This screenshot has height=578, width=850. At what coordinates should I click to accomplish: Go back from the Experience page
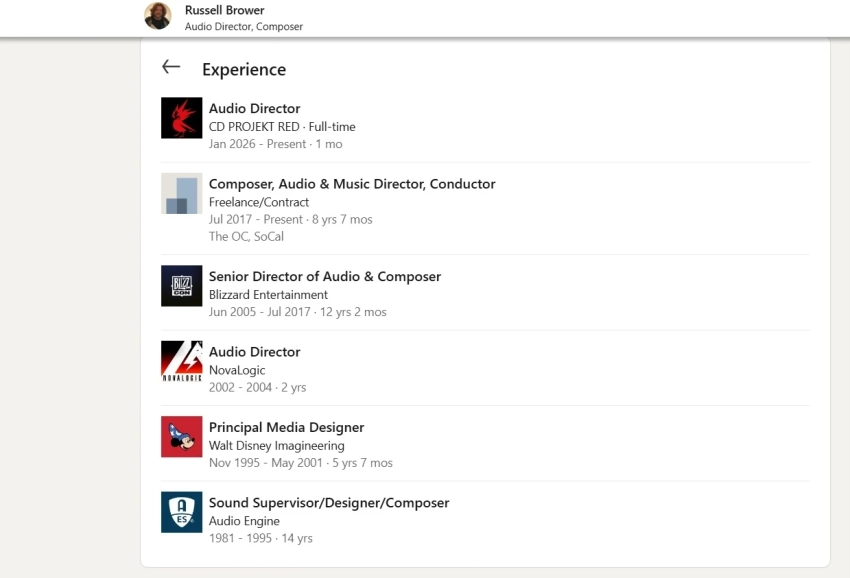(x=171, y=67)
